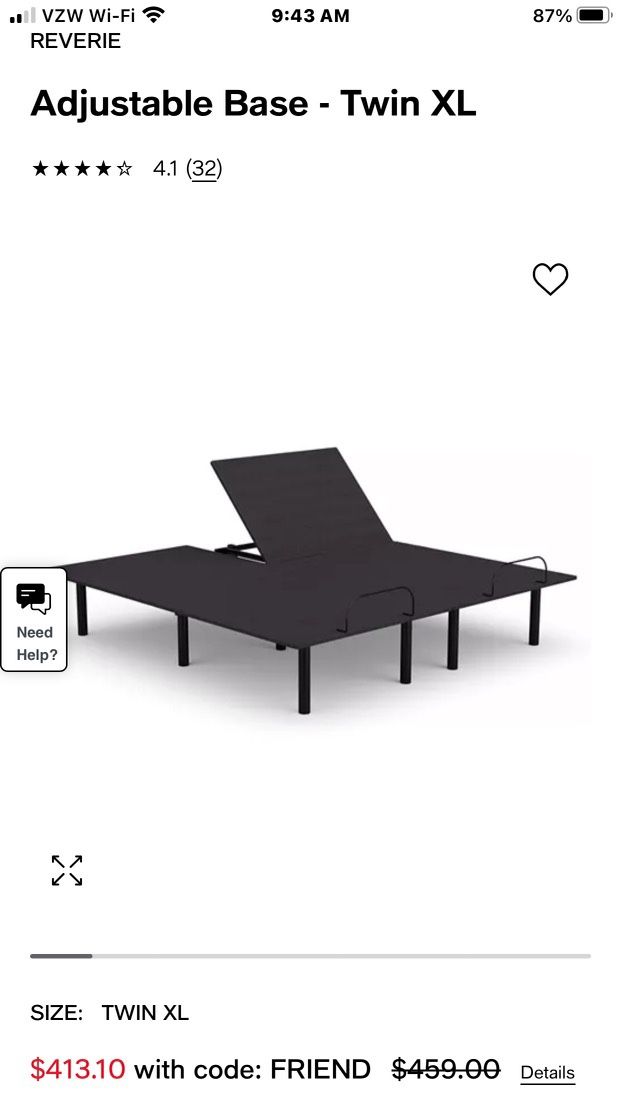Add the adjustable base to favorites
The width and height of the screenshot is (621, 1104).
tap(550, 279)
